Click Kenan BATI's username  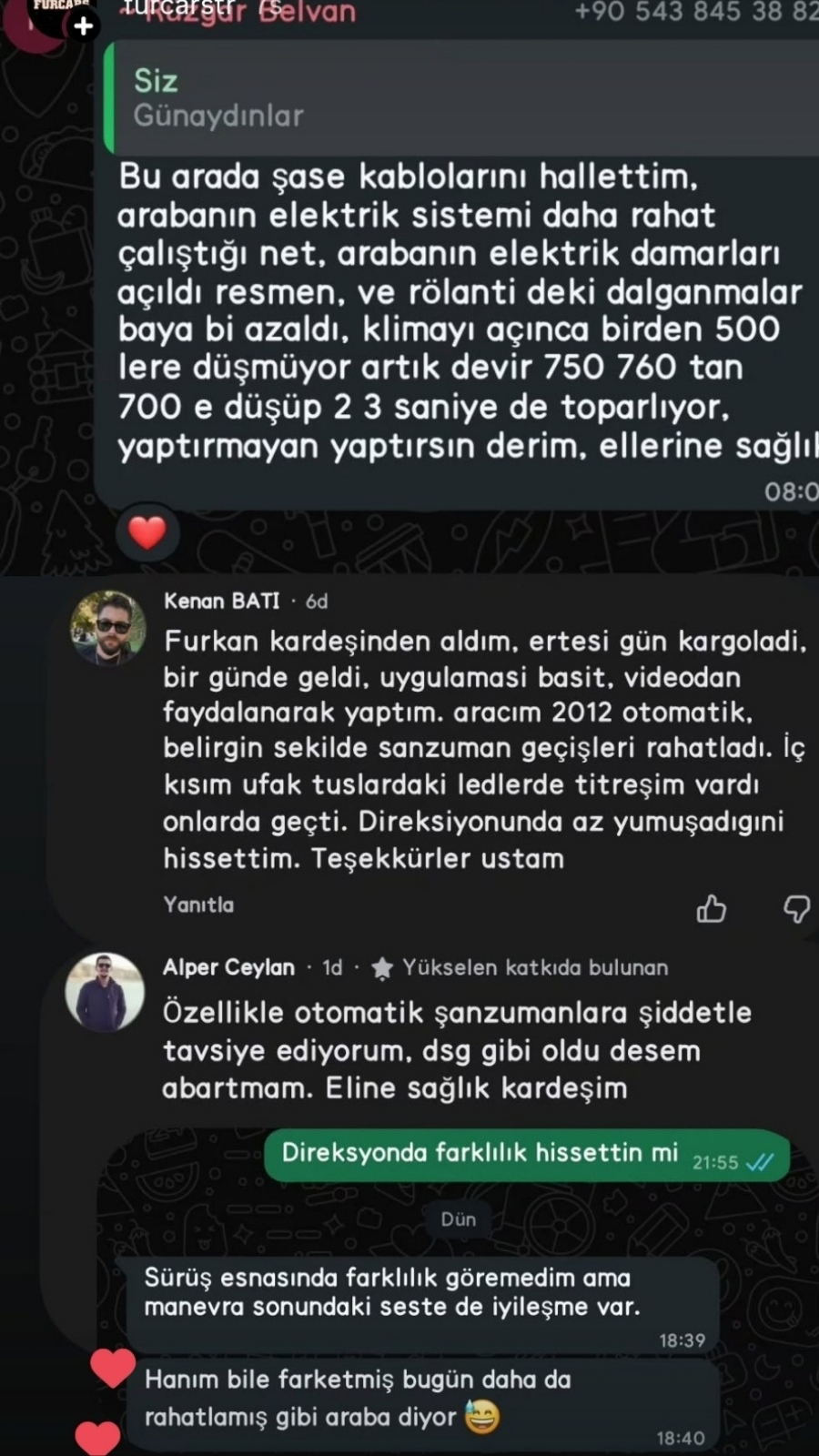pyautogui.click(x=221, y=602)
